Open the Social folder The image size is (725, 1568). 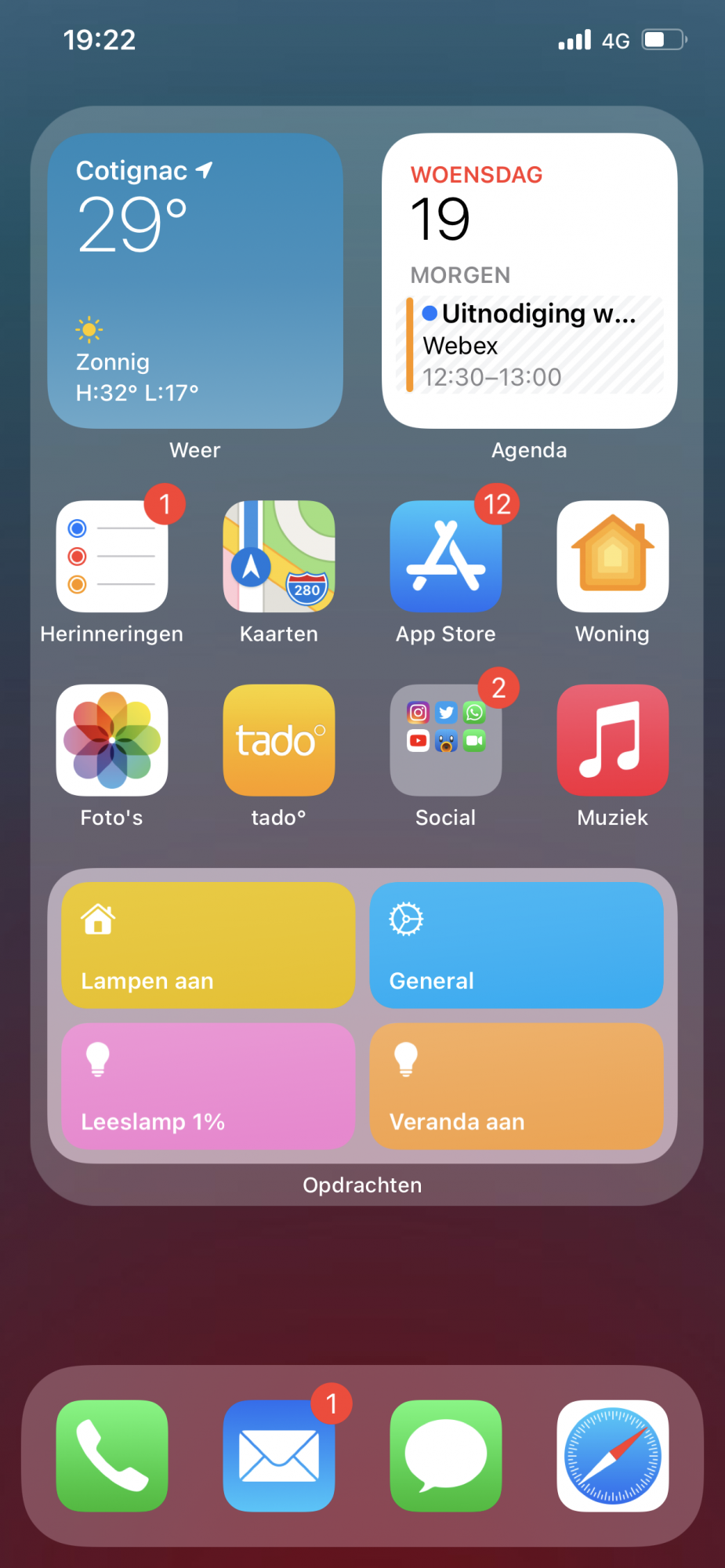pyautogui.click(x=446, y=740)
